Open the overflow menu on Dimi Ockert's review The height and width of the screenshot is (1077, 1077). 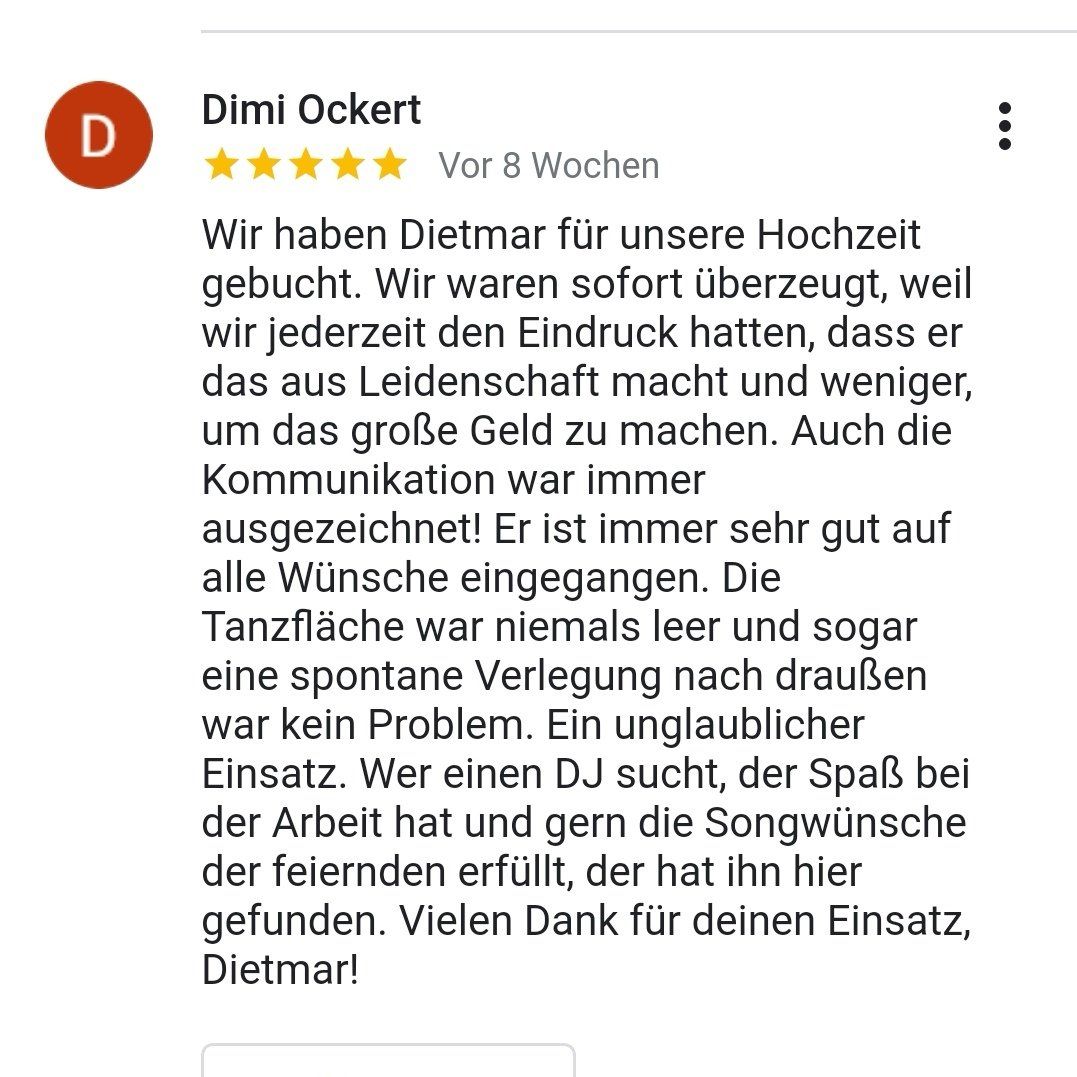tap(1004, 126)
